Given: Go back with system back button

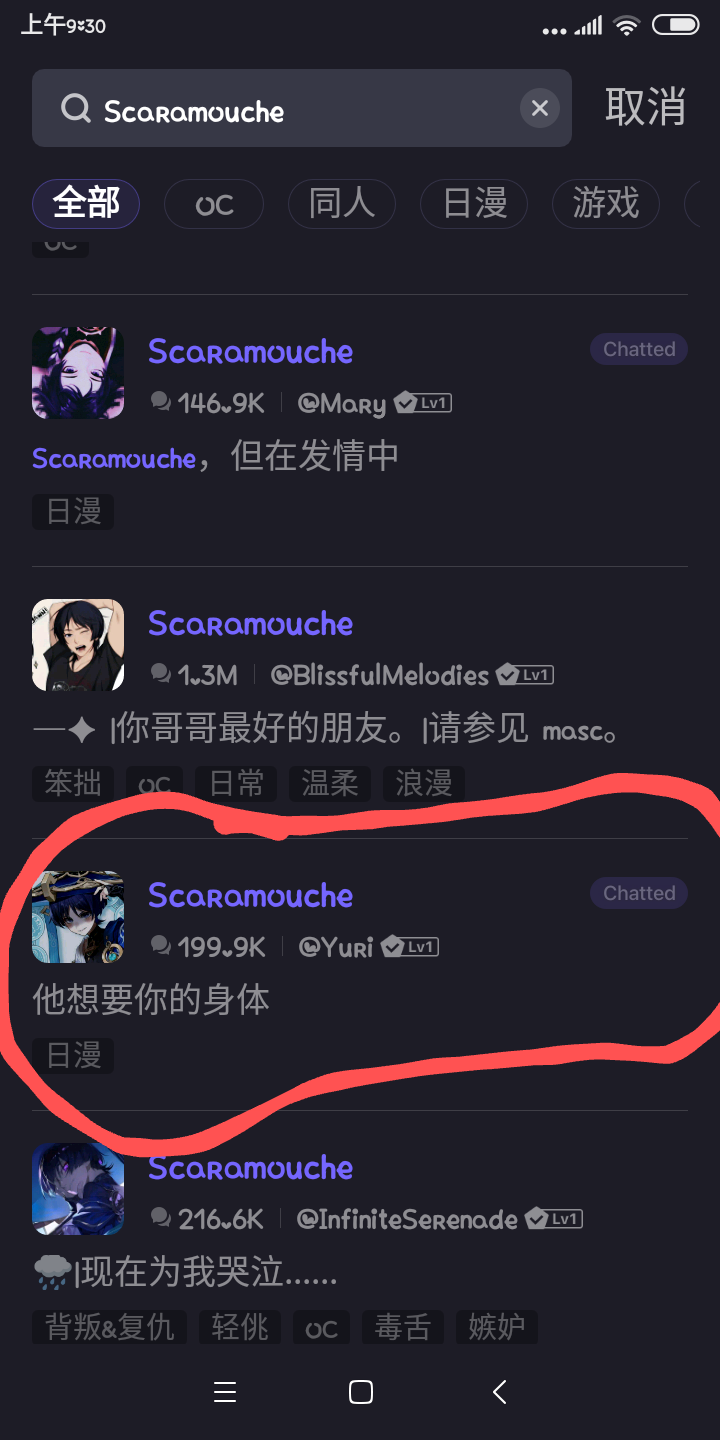Looking at the screenshot, I should (499, 1391).
